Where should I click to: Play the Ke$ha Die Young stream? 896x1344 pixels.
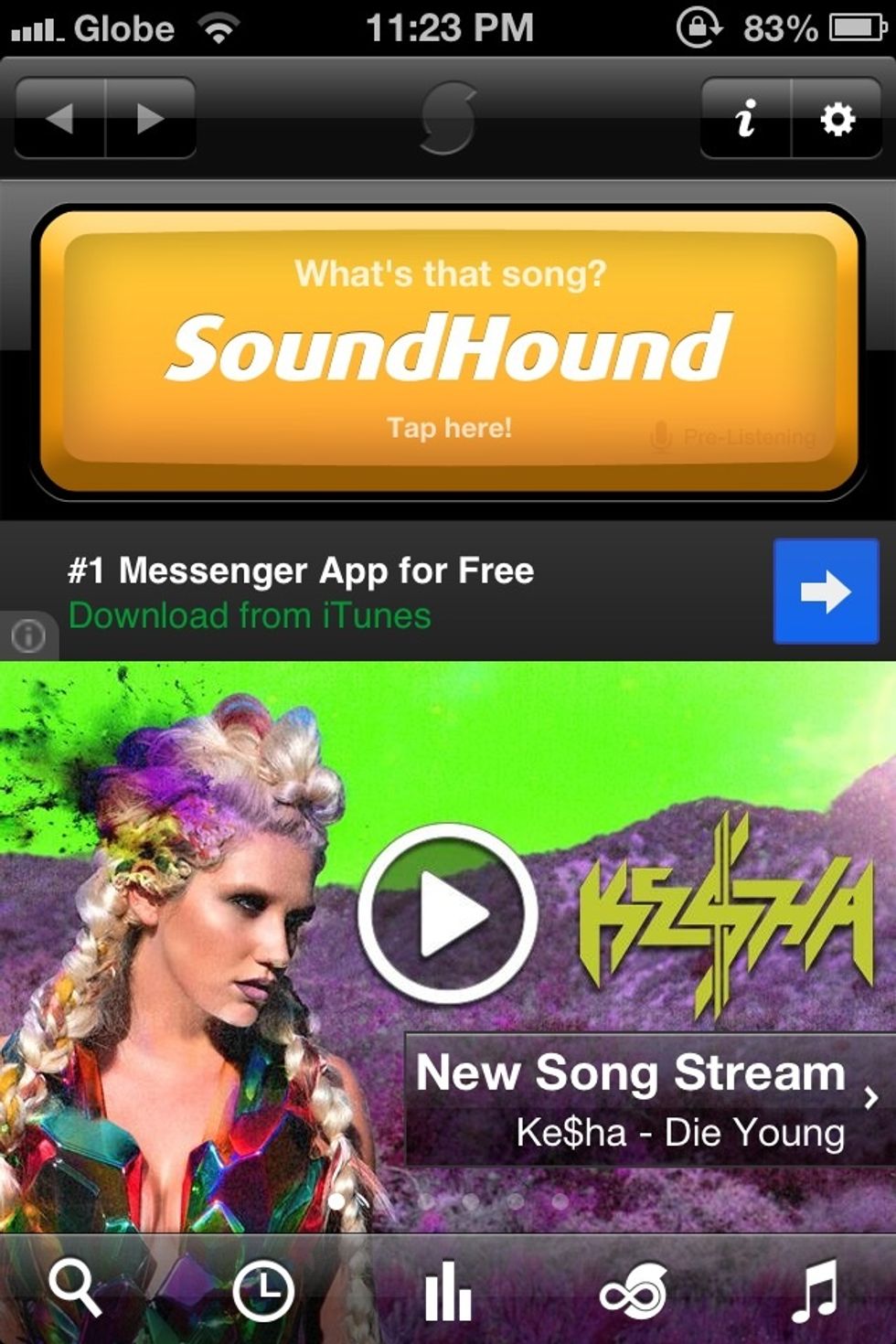coord(447,912)
